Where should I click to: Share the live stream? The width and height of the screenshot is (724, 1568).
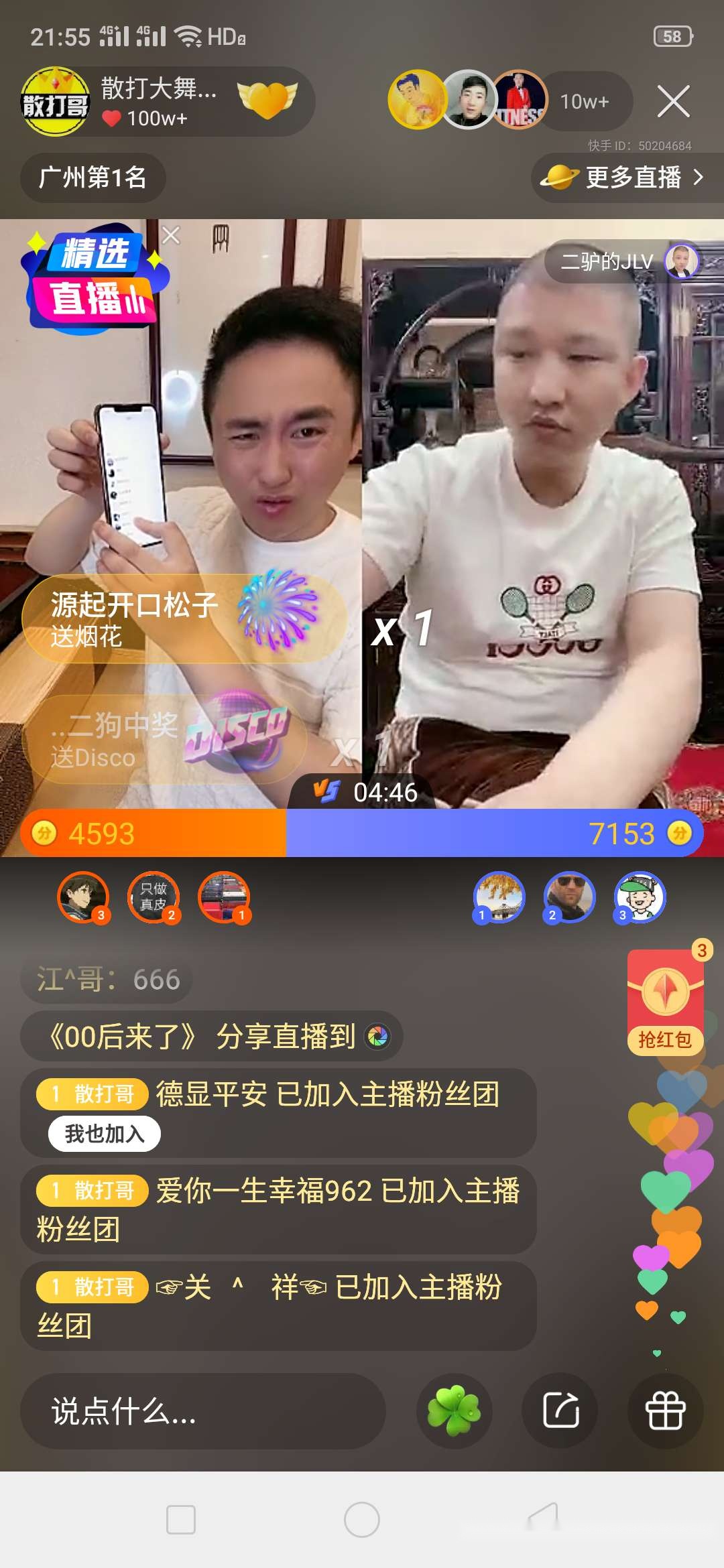click(560, 1411)
